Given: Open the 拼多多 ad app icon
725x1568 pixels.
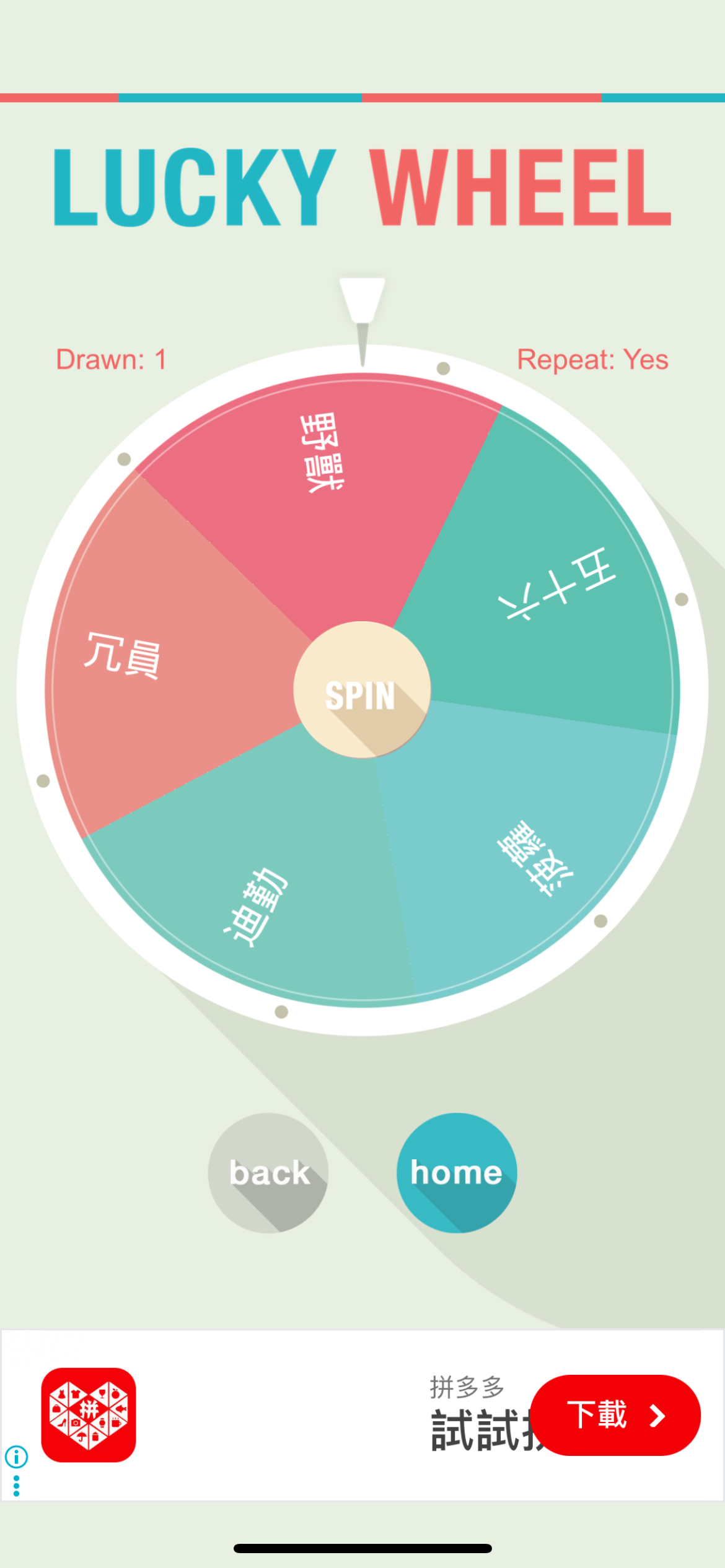Looking at the screenshot, I should click(89, 1415).
